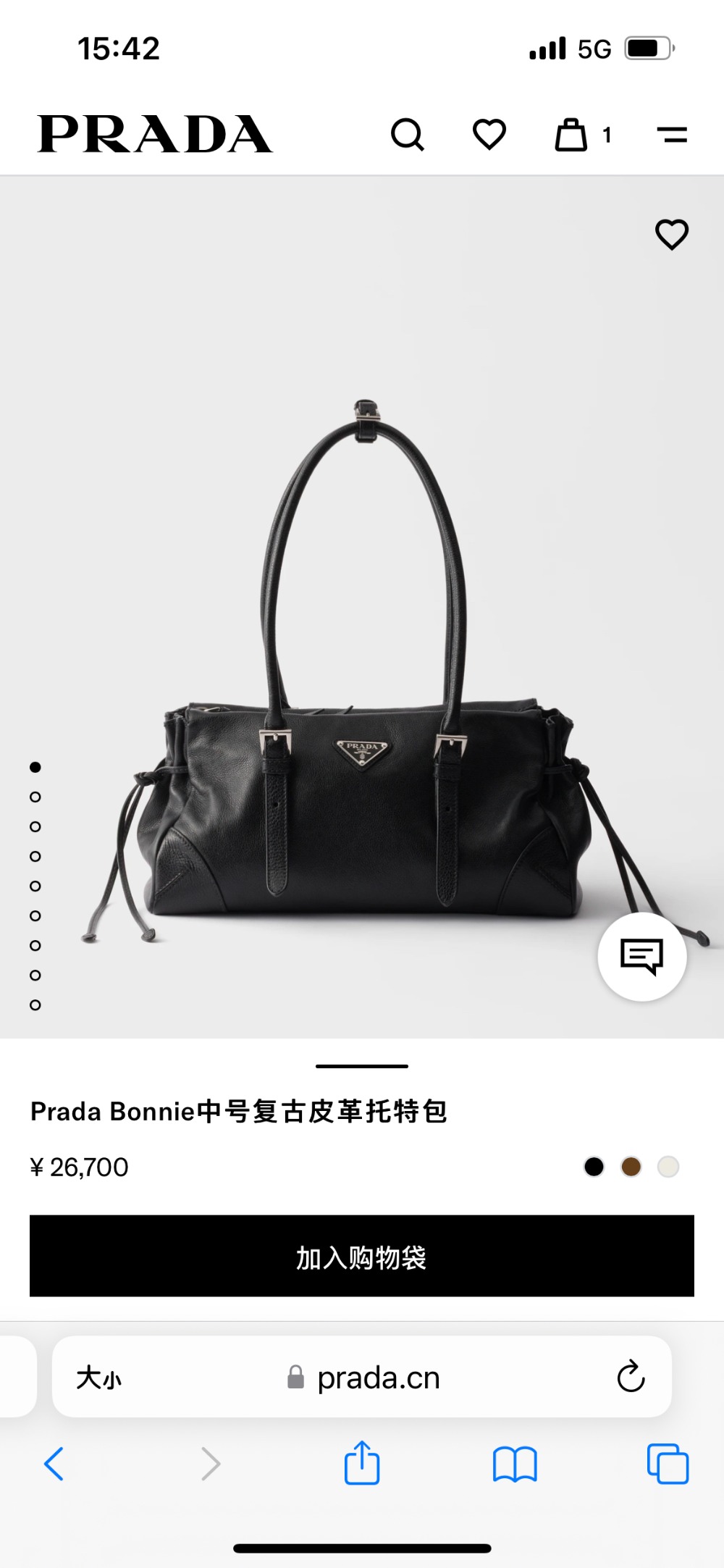This screenshot has width=724, height=1568.
Task: Add this bag to wishlist via image heart
Action: [671, 235]
